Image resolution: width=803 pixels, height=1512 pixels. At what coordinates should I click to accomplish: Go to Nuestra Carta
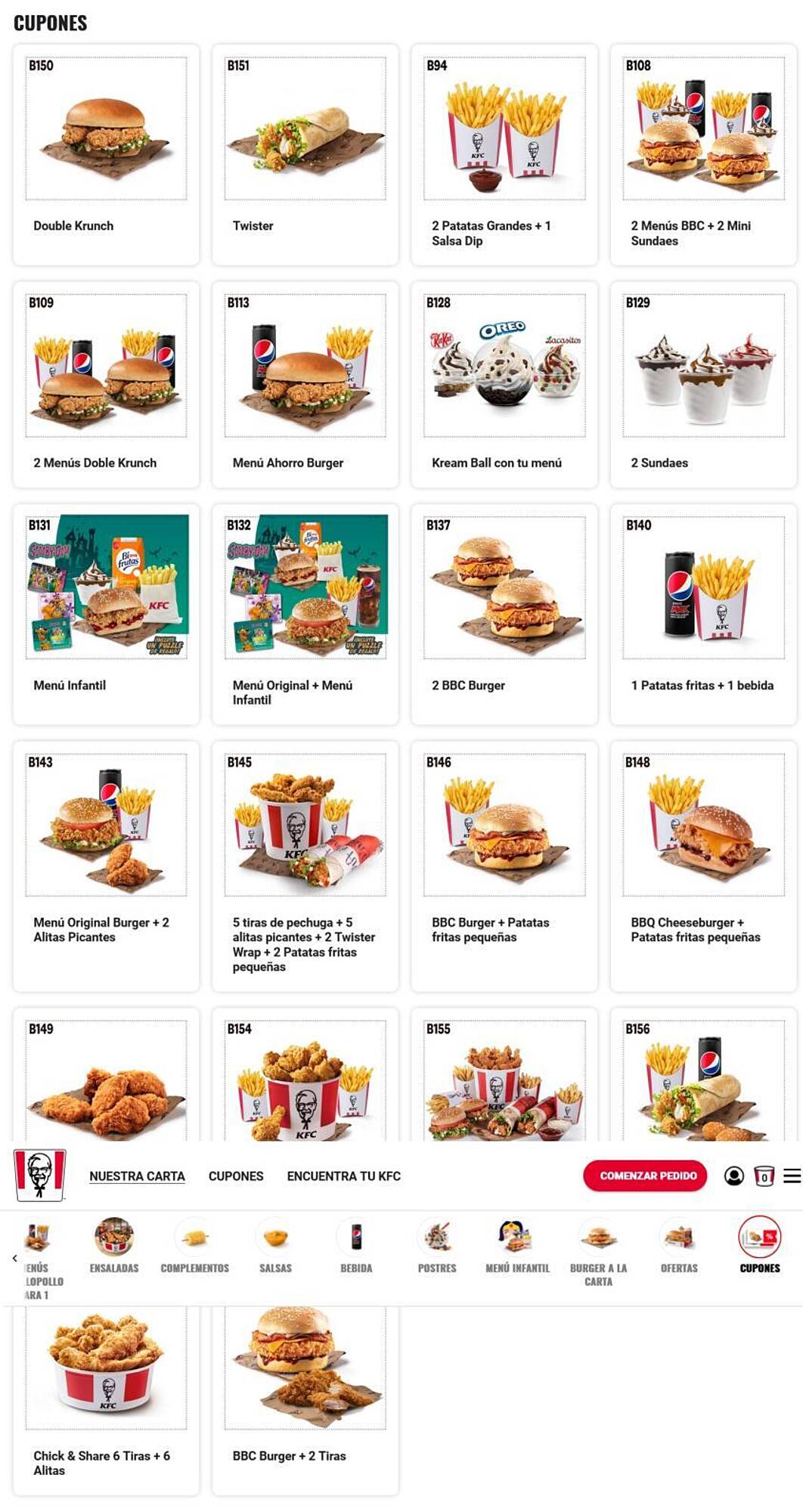tap(137, 1176)
